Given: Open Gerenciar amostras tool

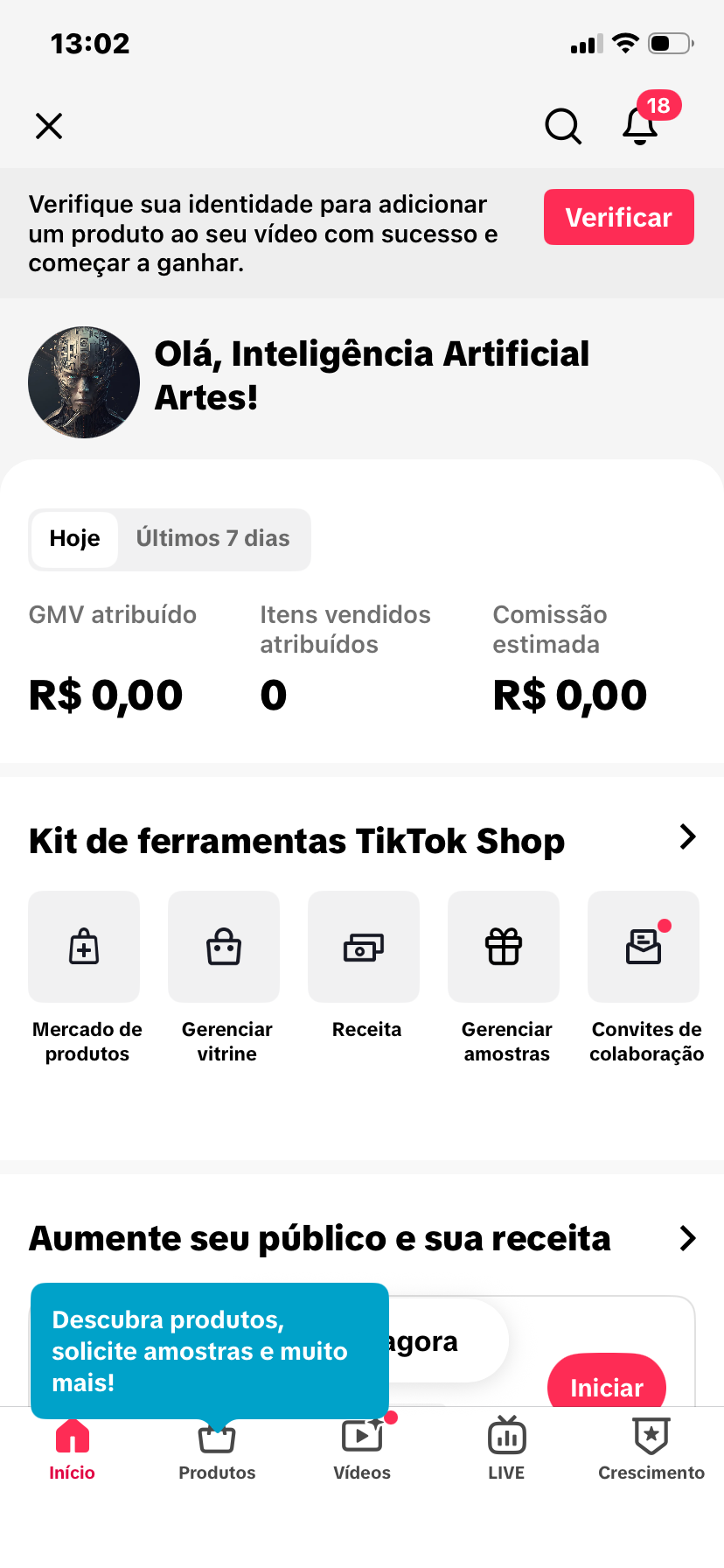Looking at the screenshot, I should 504,948.
